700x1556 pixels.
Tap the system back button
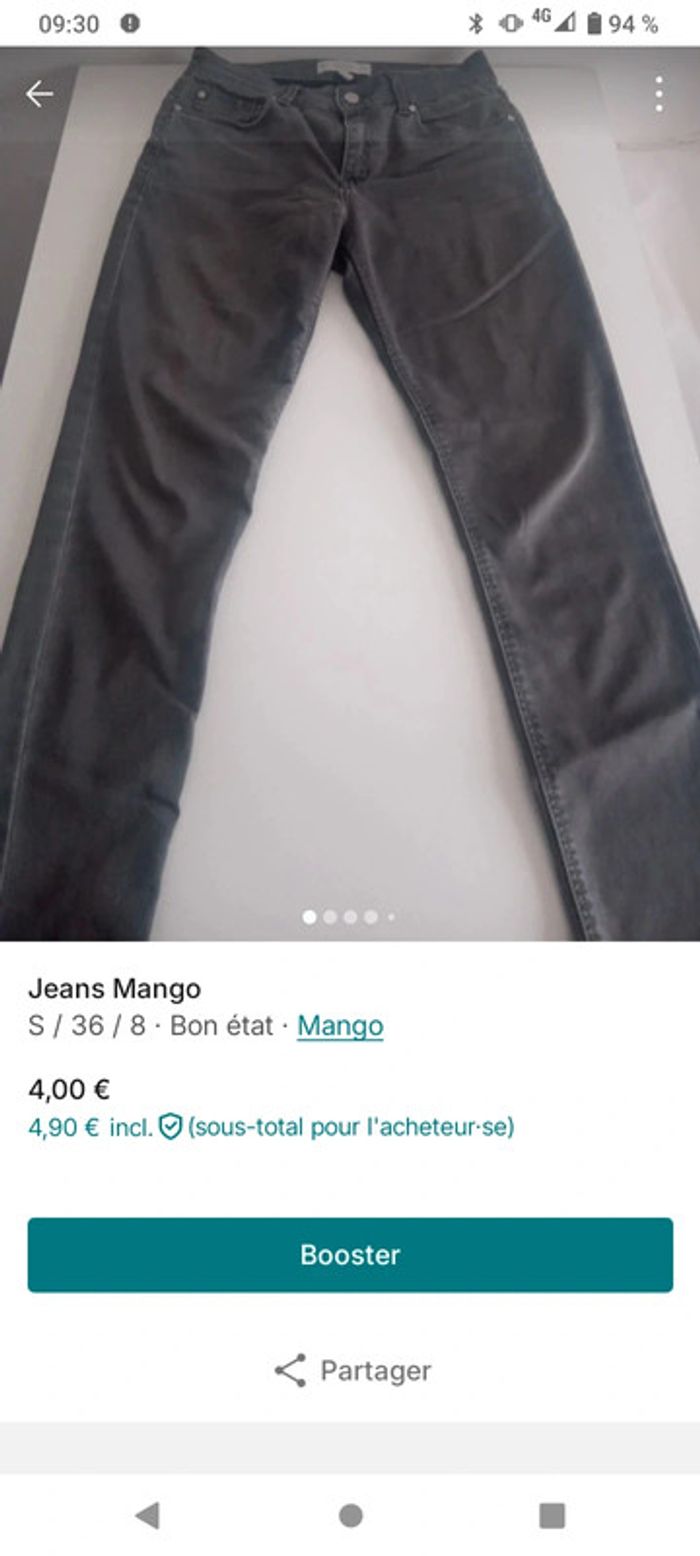tap(147, 1515)
